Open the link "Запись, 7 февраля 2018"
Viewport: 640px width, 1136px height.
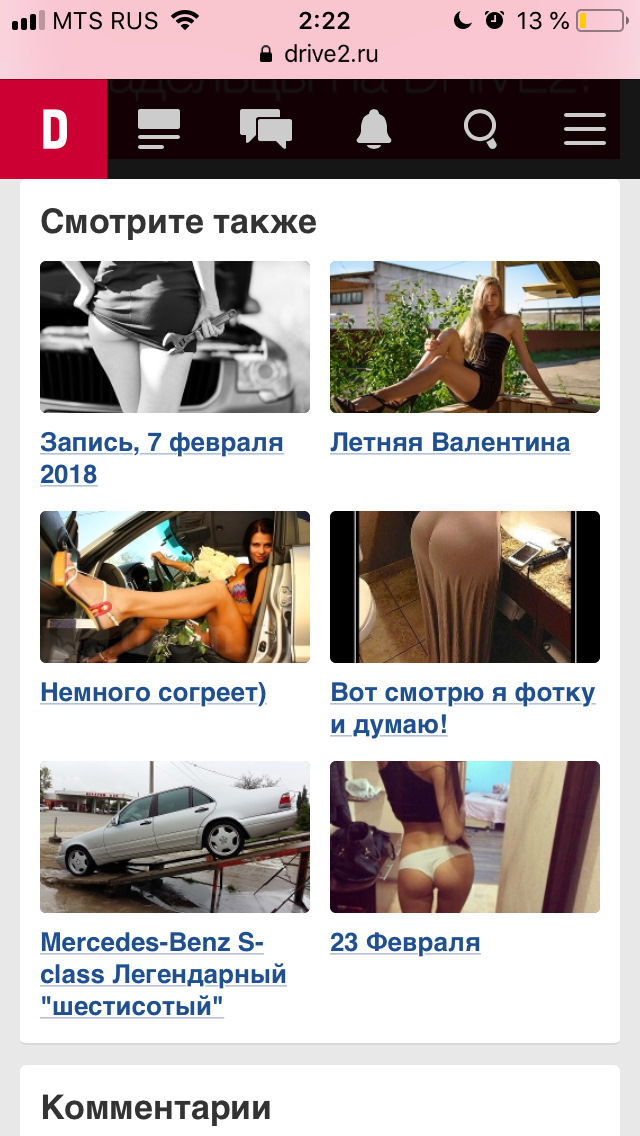click(161, 457)
